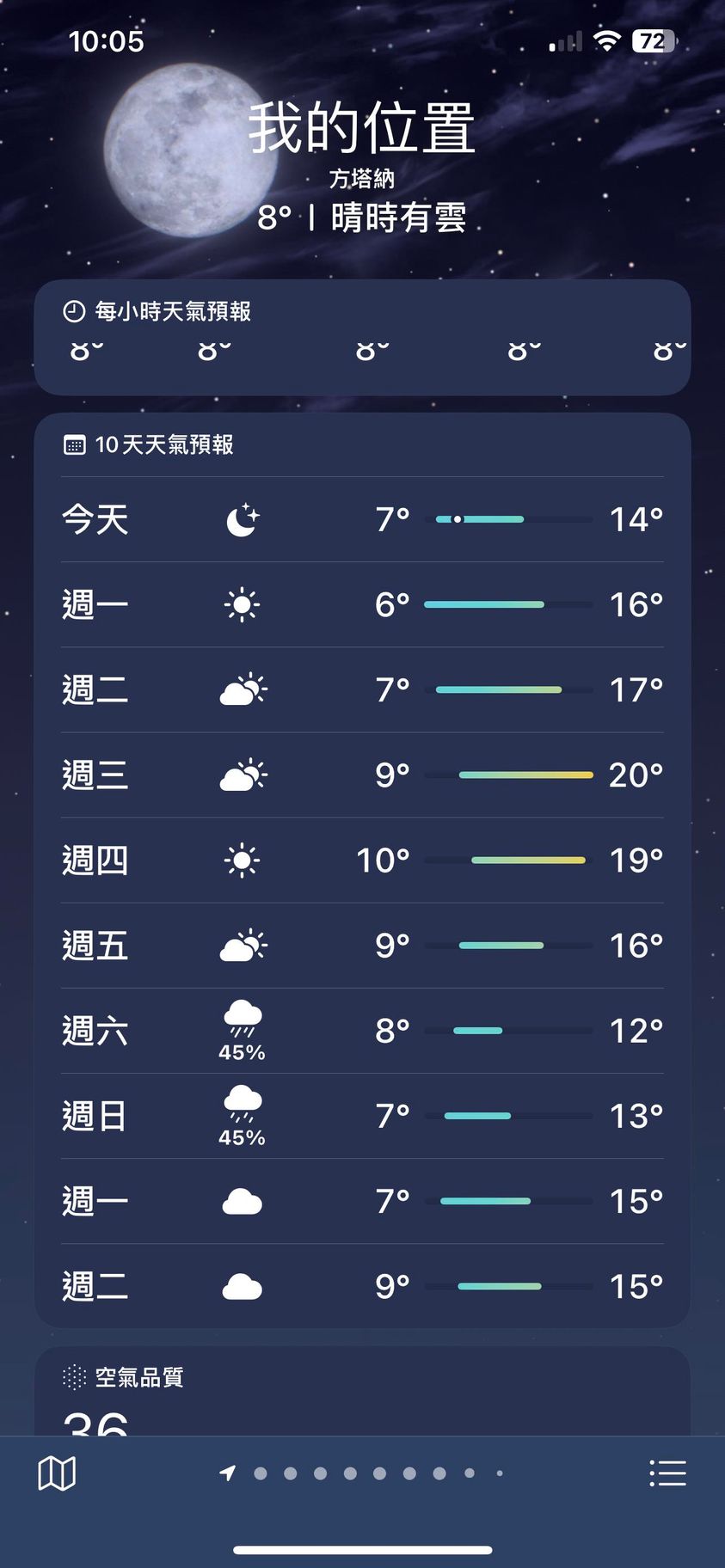Tap the page indicator dots
Viewport: 725px width, 1568px height.
364,1473
